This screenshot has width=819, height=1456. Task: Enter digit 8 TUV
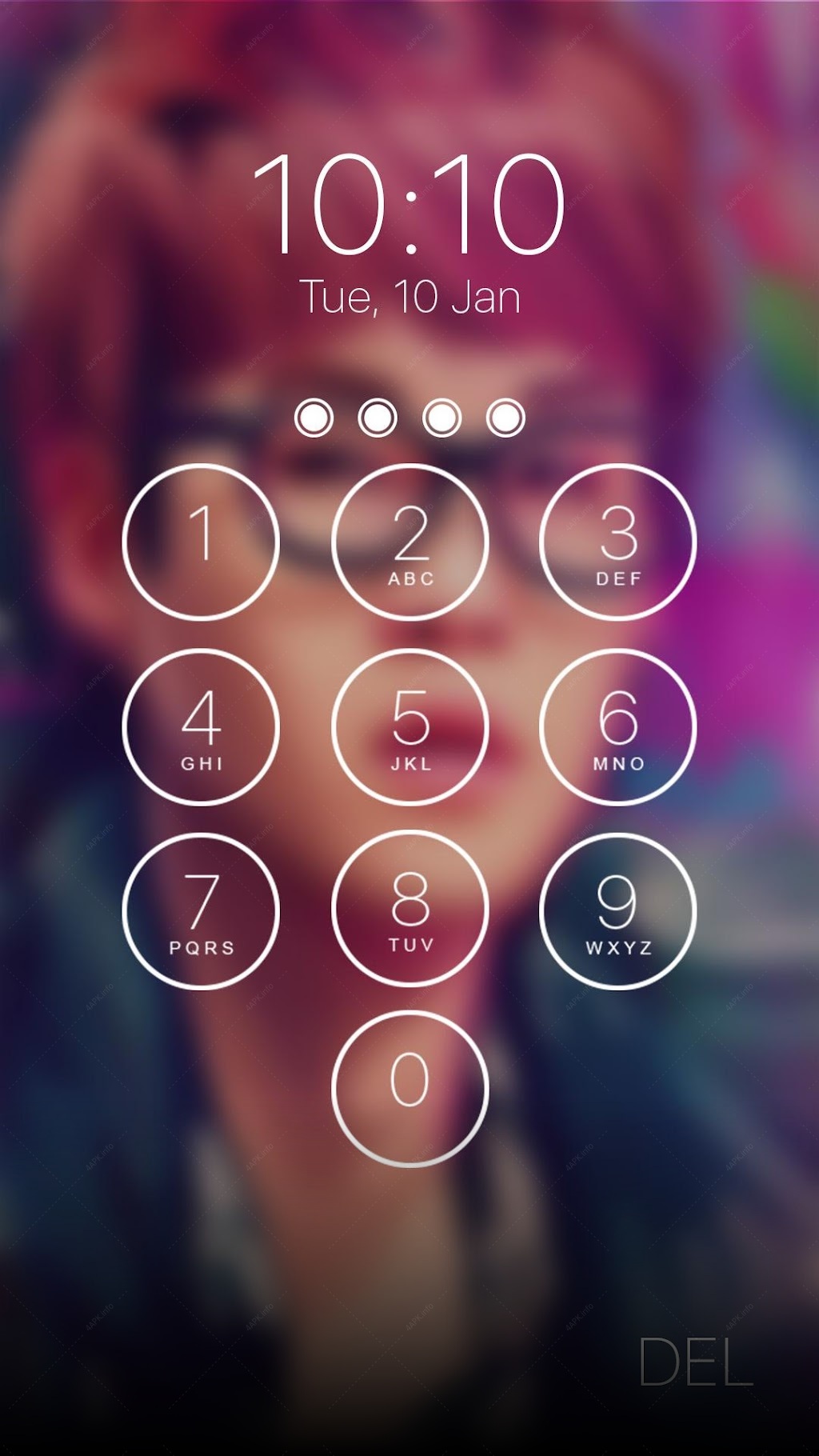point(409,909)
